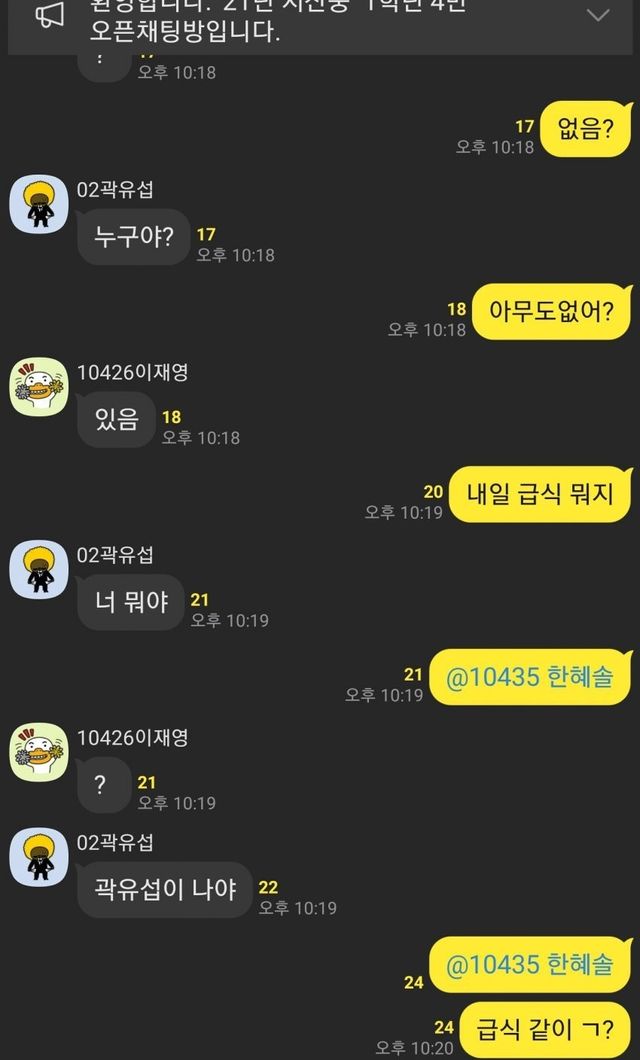
Task: Open 02곽유섭's avatar beside 곽유섭이 나야
Action: click(39, 858)
